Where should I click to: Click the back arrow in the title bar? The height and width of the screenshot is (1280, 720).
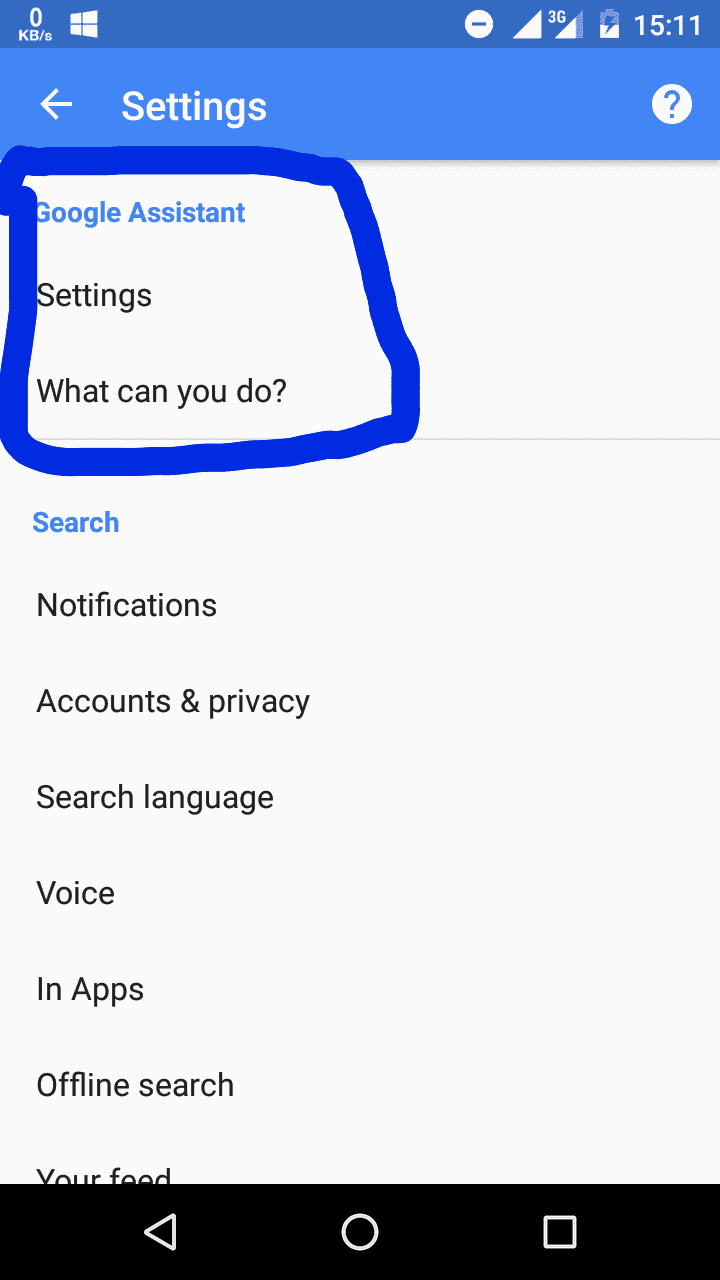[56, 103]
